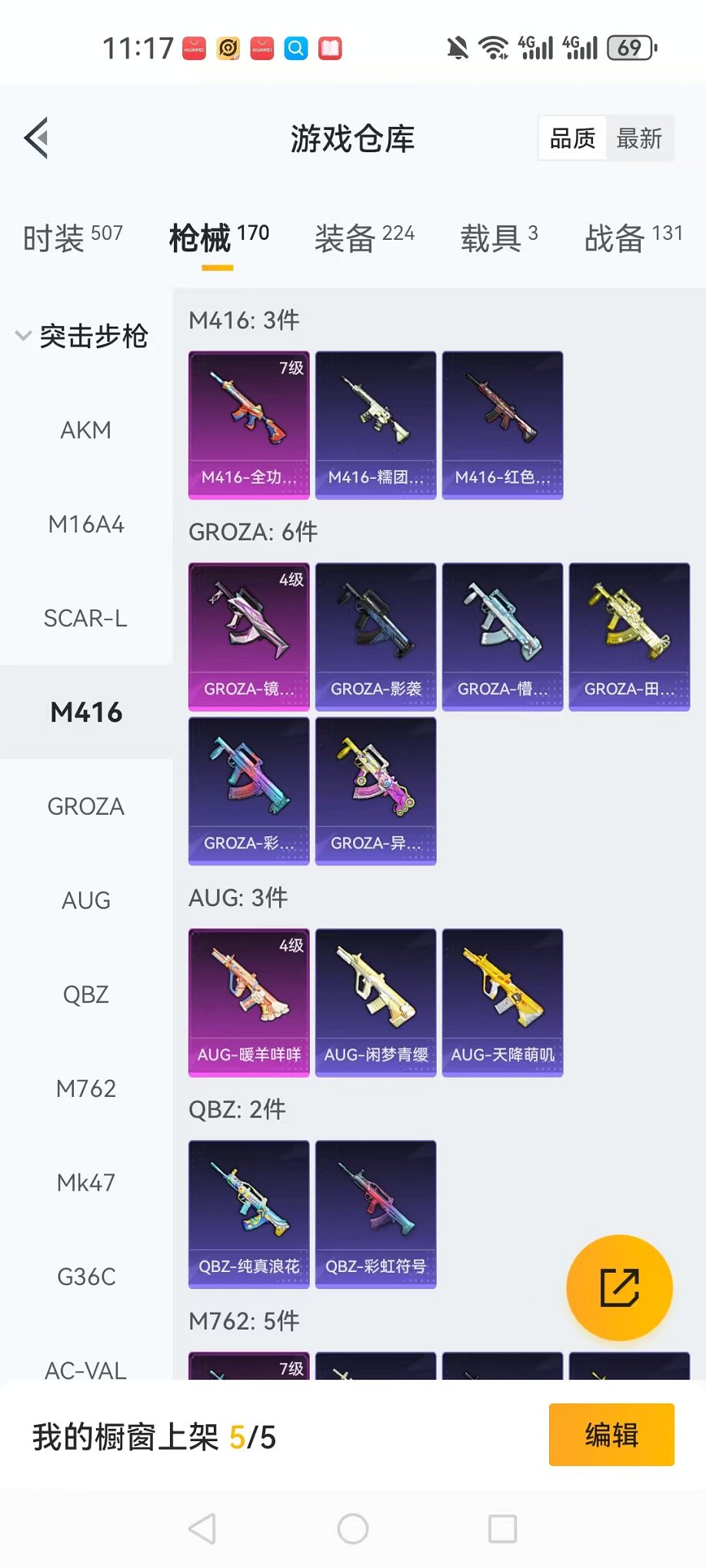Screen dimensions: 706x1568
Task: Open the 载具 tab
Action: [x=499, y=238]
